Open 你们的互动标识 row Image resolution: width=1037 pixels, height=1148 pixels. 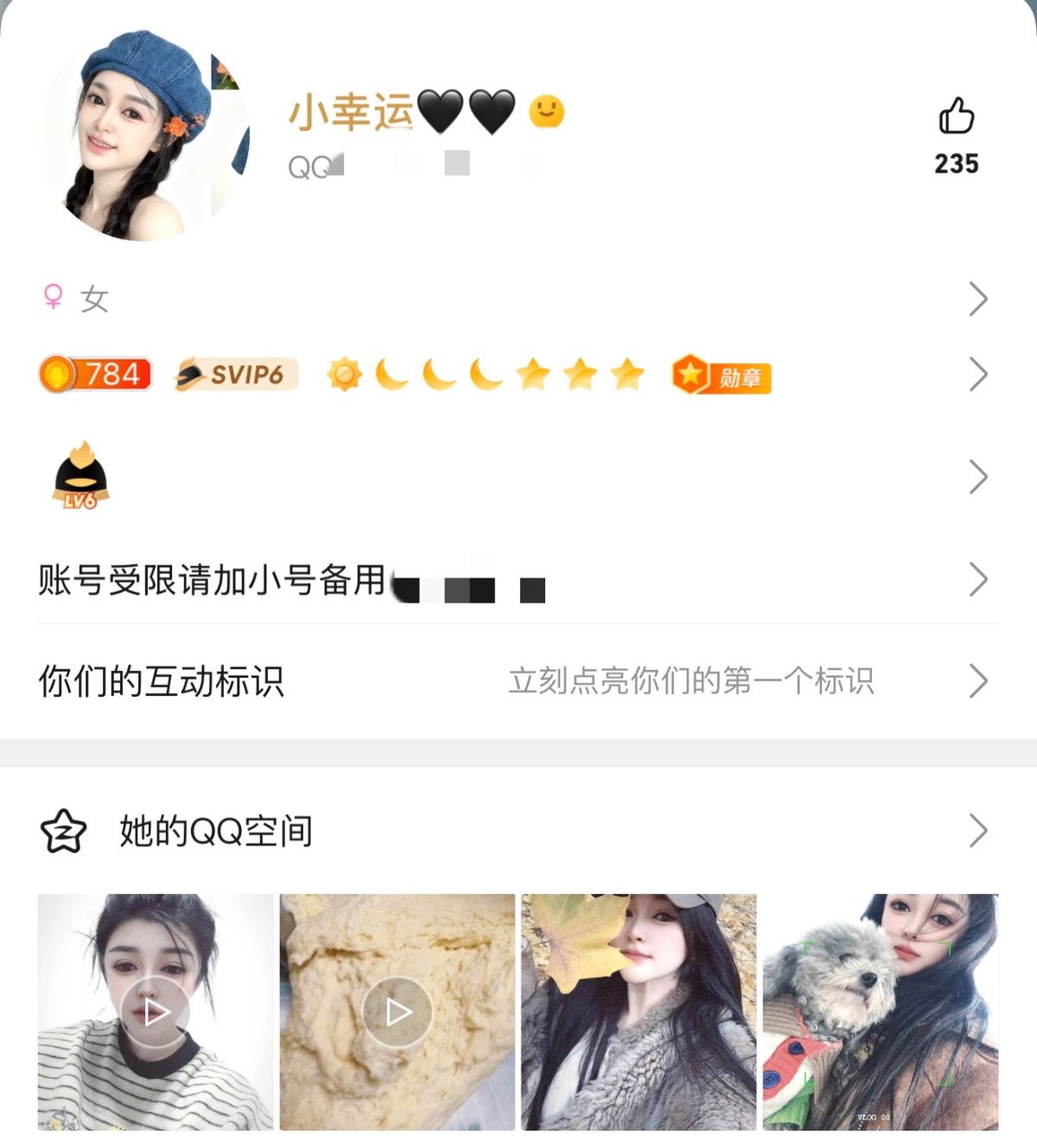pos(518,681)
